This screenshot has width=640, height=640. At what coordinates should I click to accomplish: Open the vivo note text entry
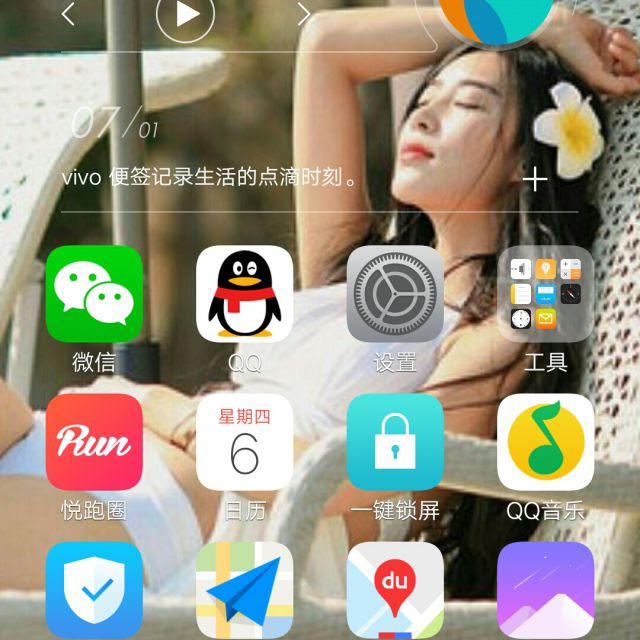coord(210,179)
